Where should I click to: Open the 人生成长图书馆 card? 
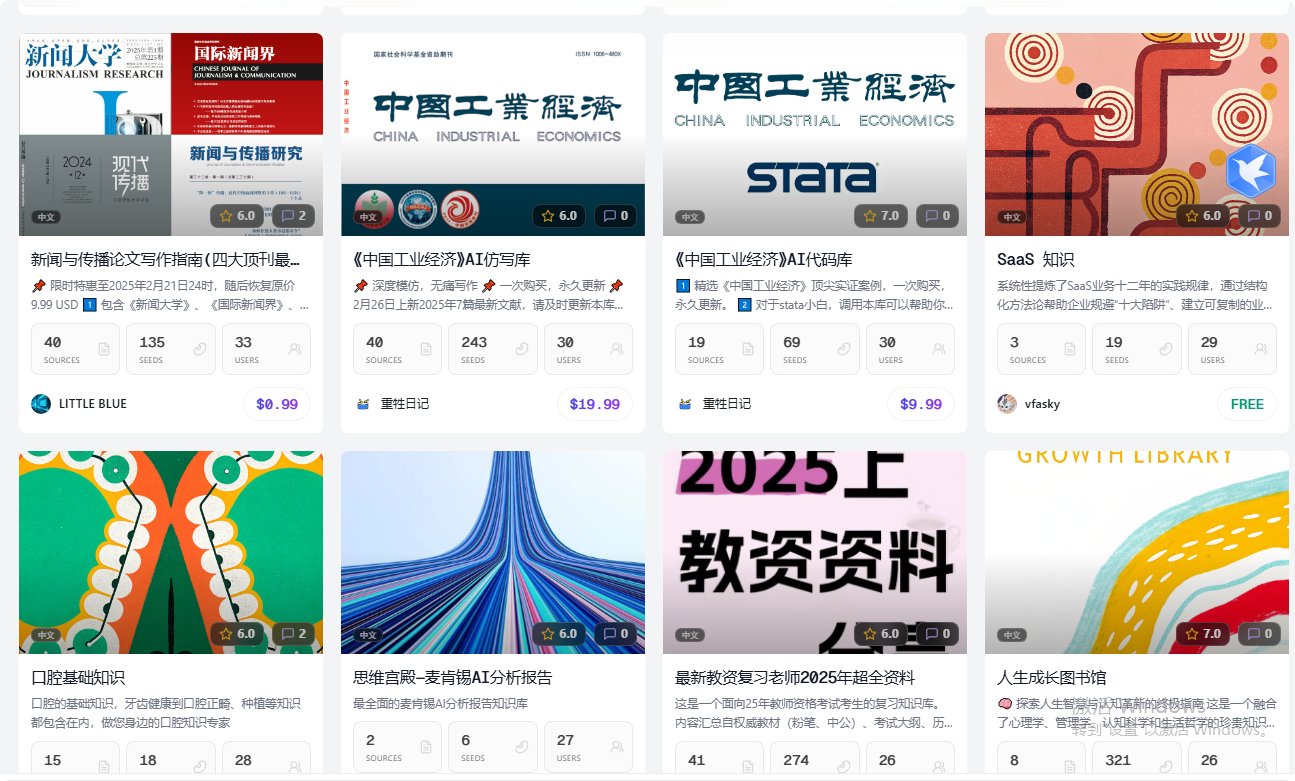tap(1051, 678)
